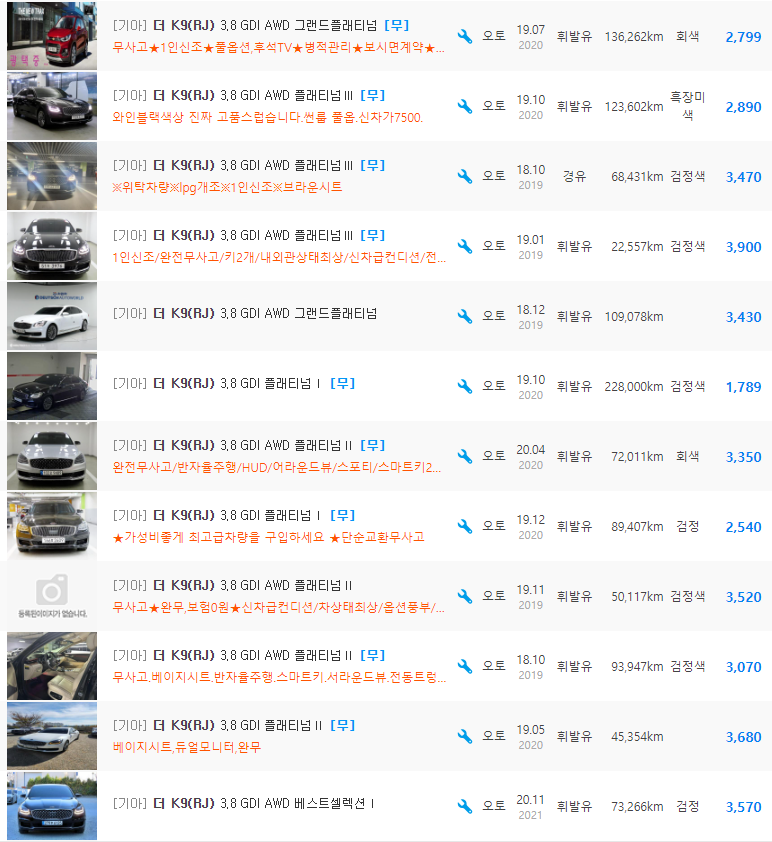
Task: Open service record icon for the 50,117km listing
Action: click(x=463, y=595)
